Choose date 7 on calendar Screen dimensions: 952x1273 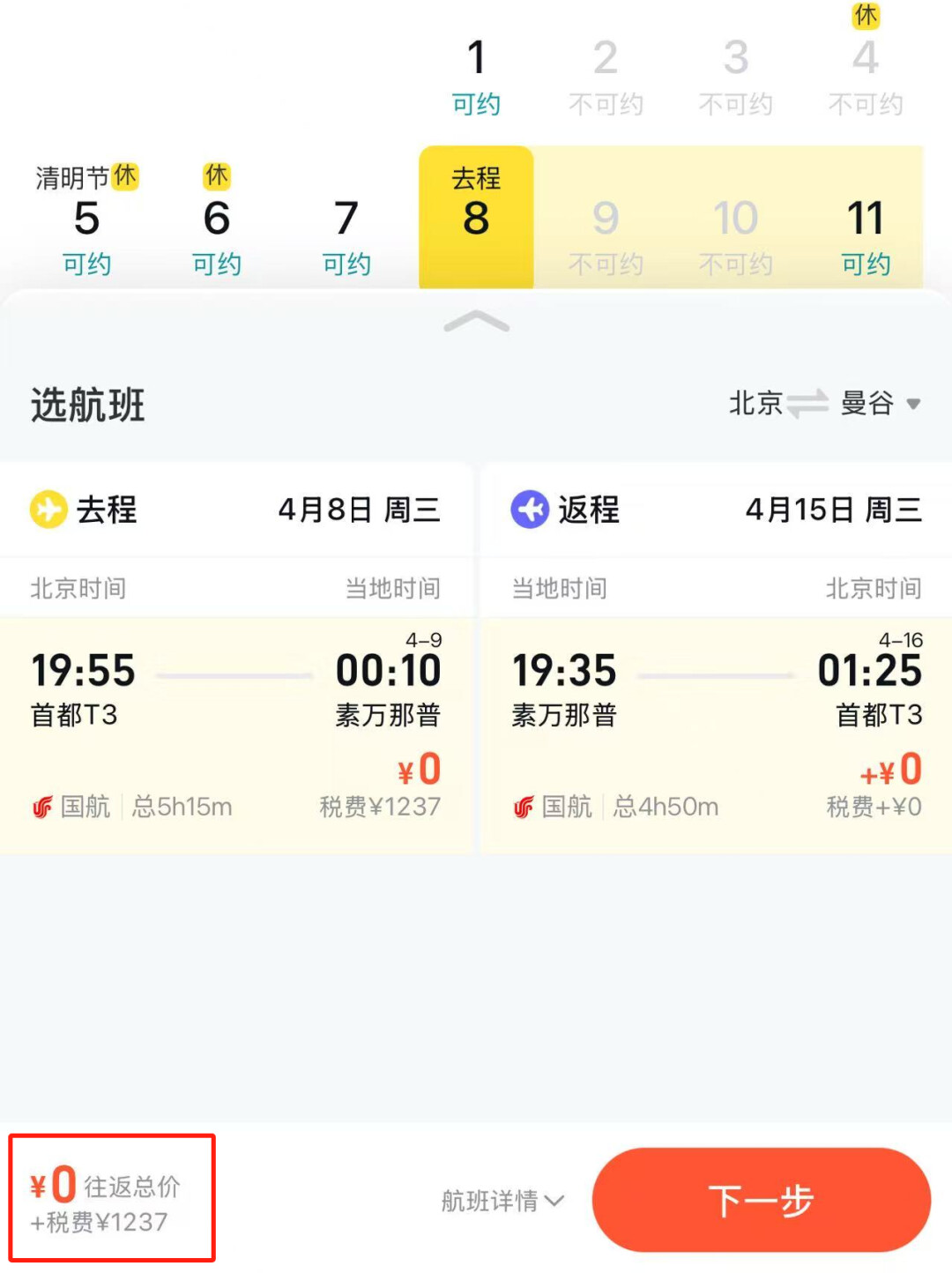coord(346,220)
